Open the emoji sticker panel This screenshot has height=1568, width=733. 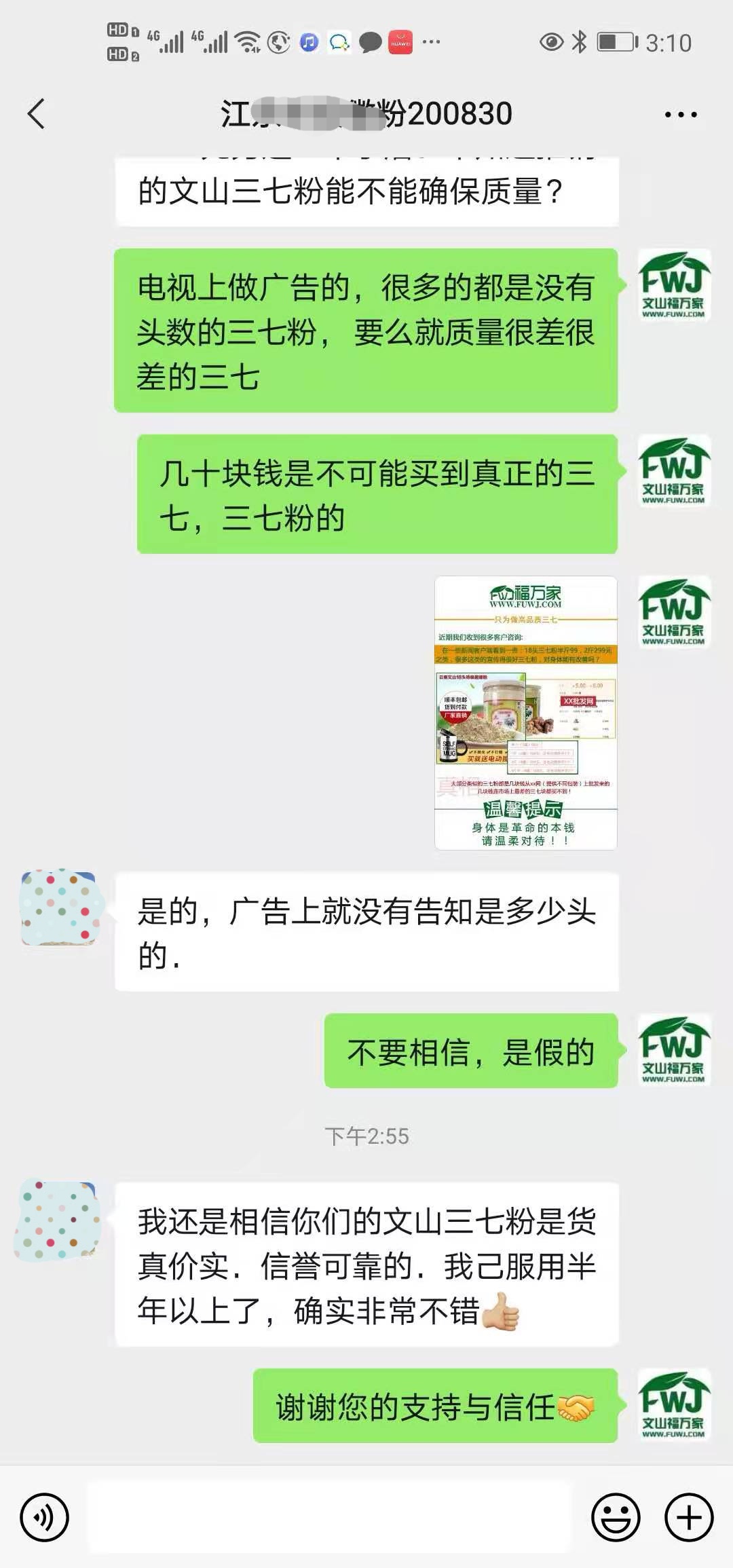coord(616,1517)
